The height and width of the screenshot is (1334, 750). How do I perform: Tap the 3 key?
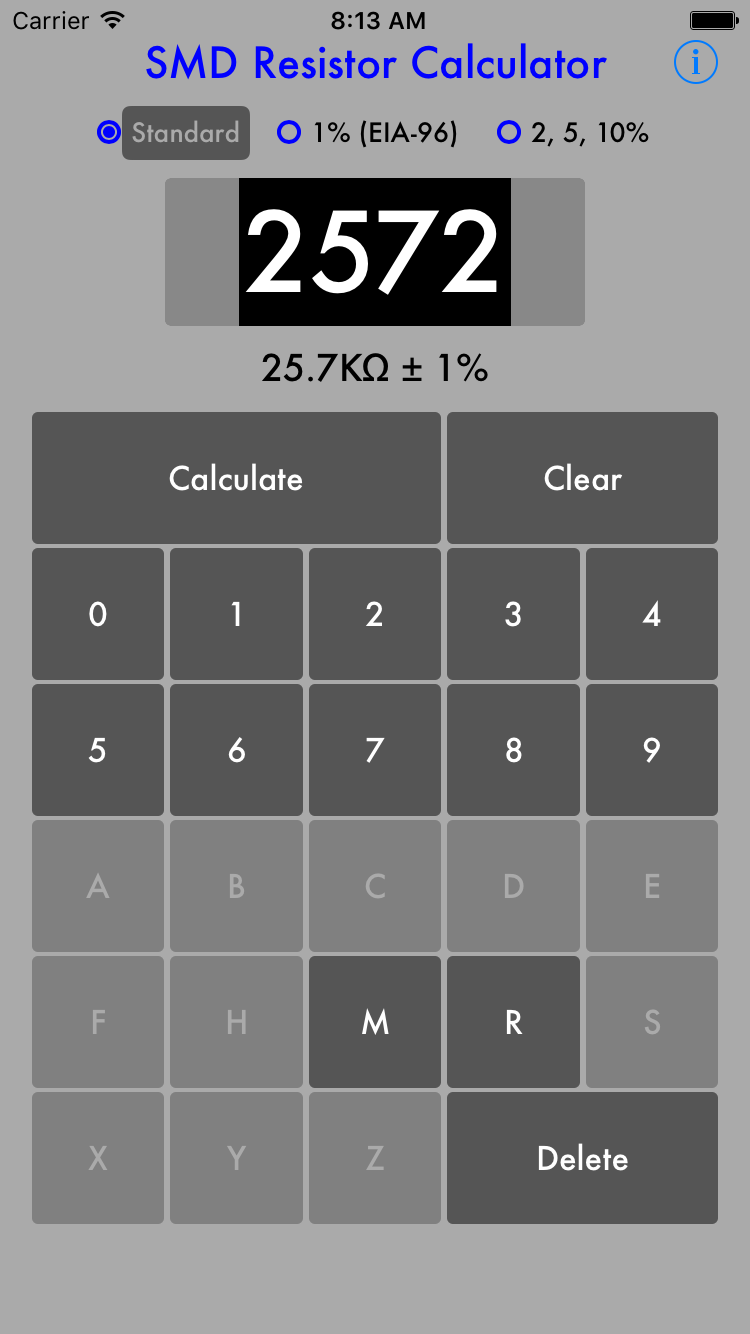[513, 614]
